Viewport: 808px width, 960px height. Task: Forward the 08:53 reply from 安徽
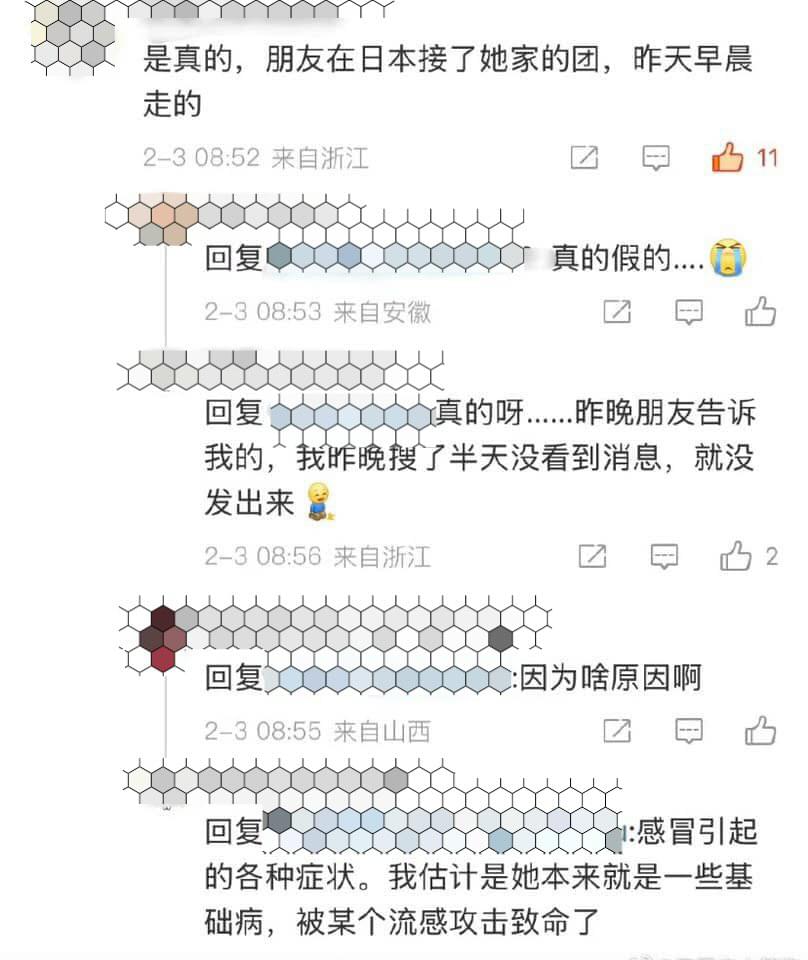tap(617, 312)
